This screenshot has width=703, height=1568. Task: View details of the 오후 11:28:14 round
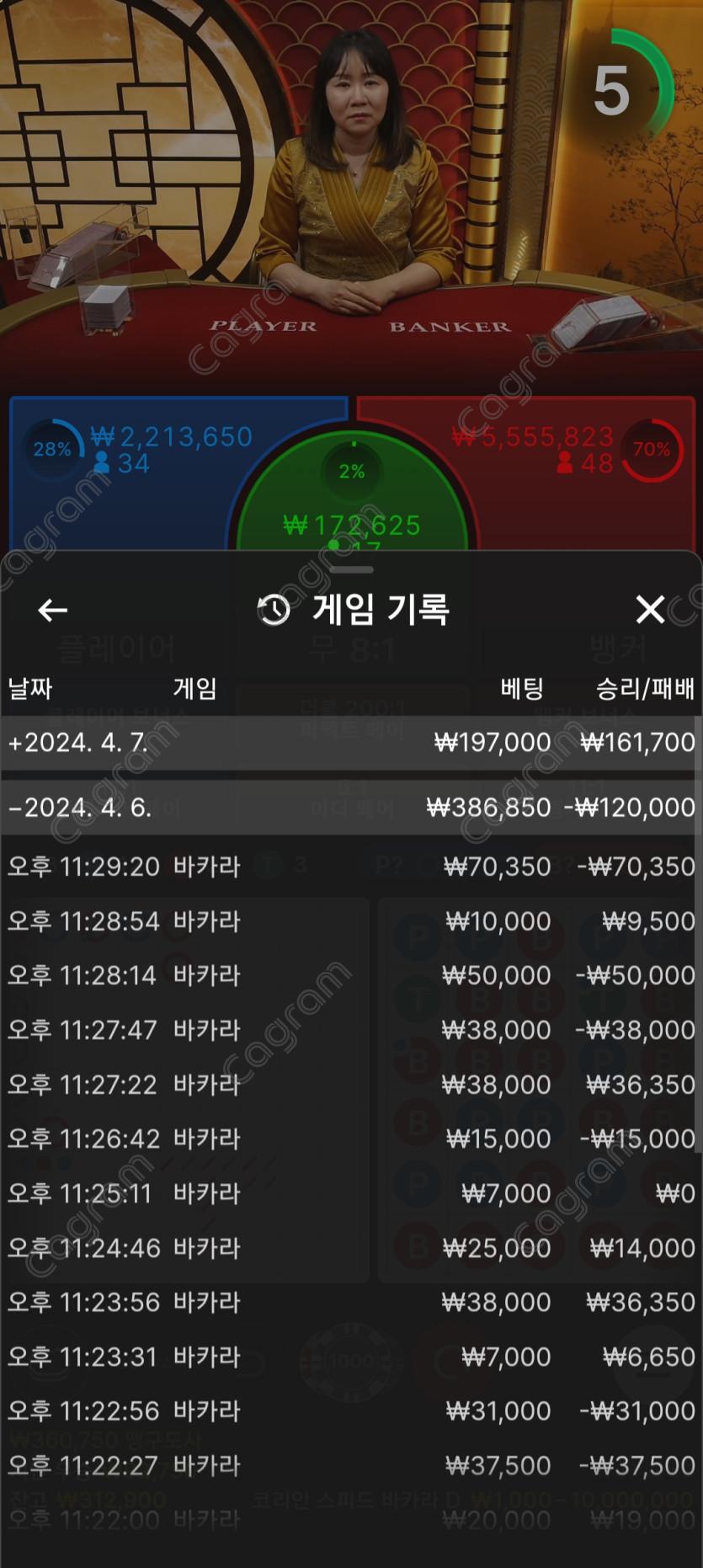pyautogui.click(x=350, y=975)
